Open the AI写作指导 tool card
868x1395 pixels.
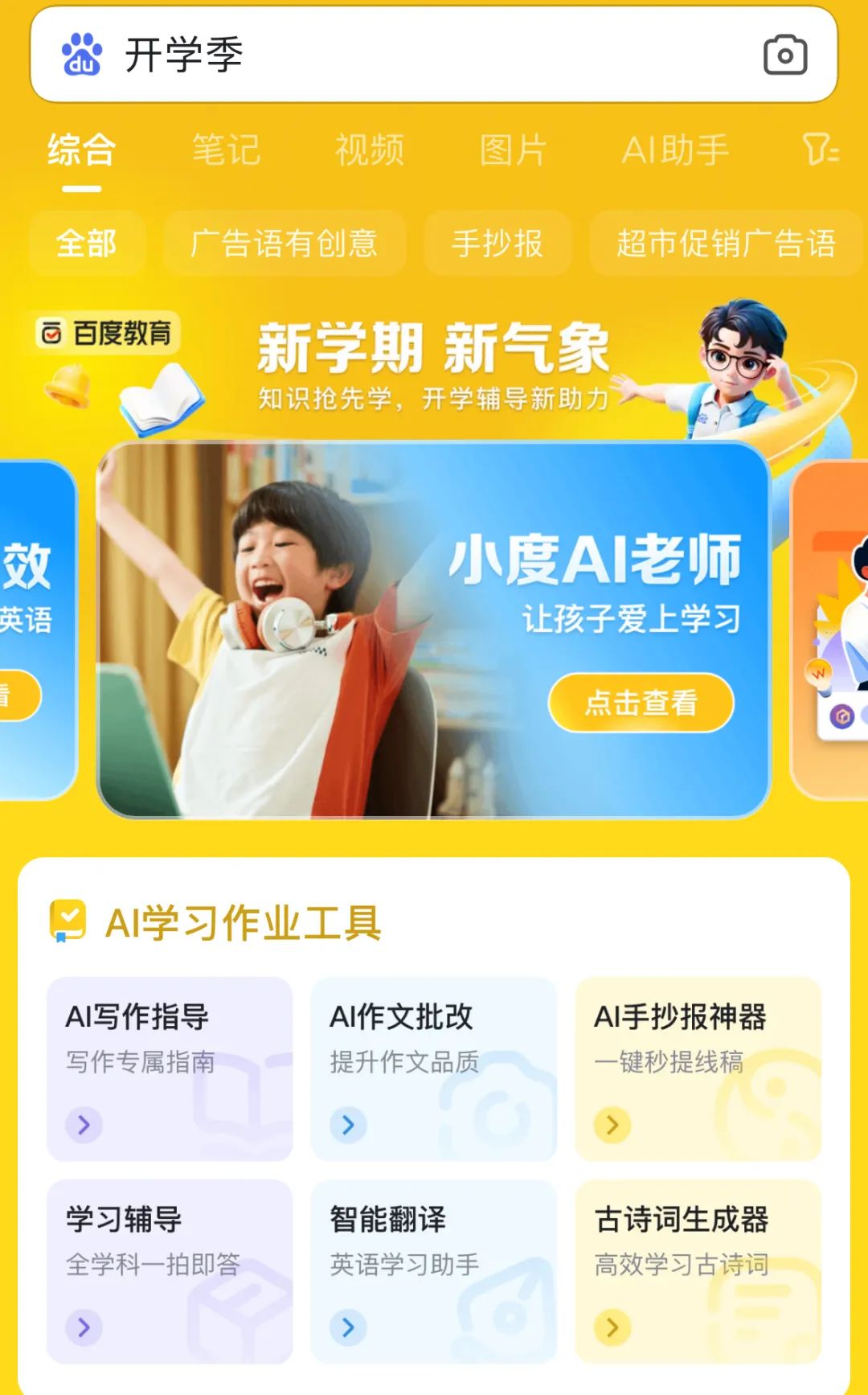pos(170,1068)
